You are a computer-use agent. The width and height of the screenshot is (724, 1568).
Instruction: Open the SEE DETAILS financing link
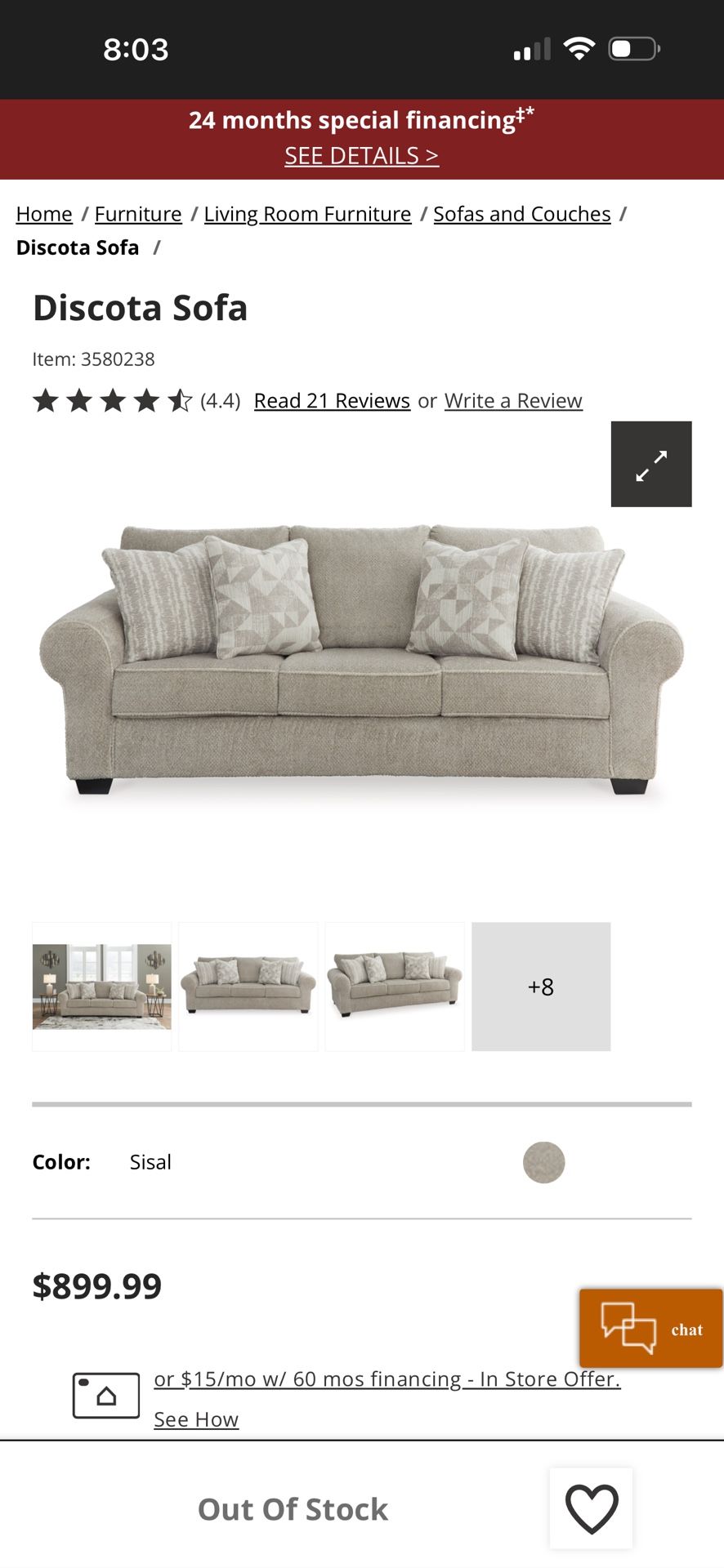point(361,155)
